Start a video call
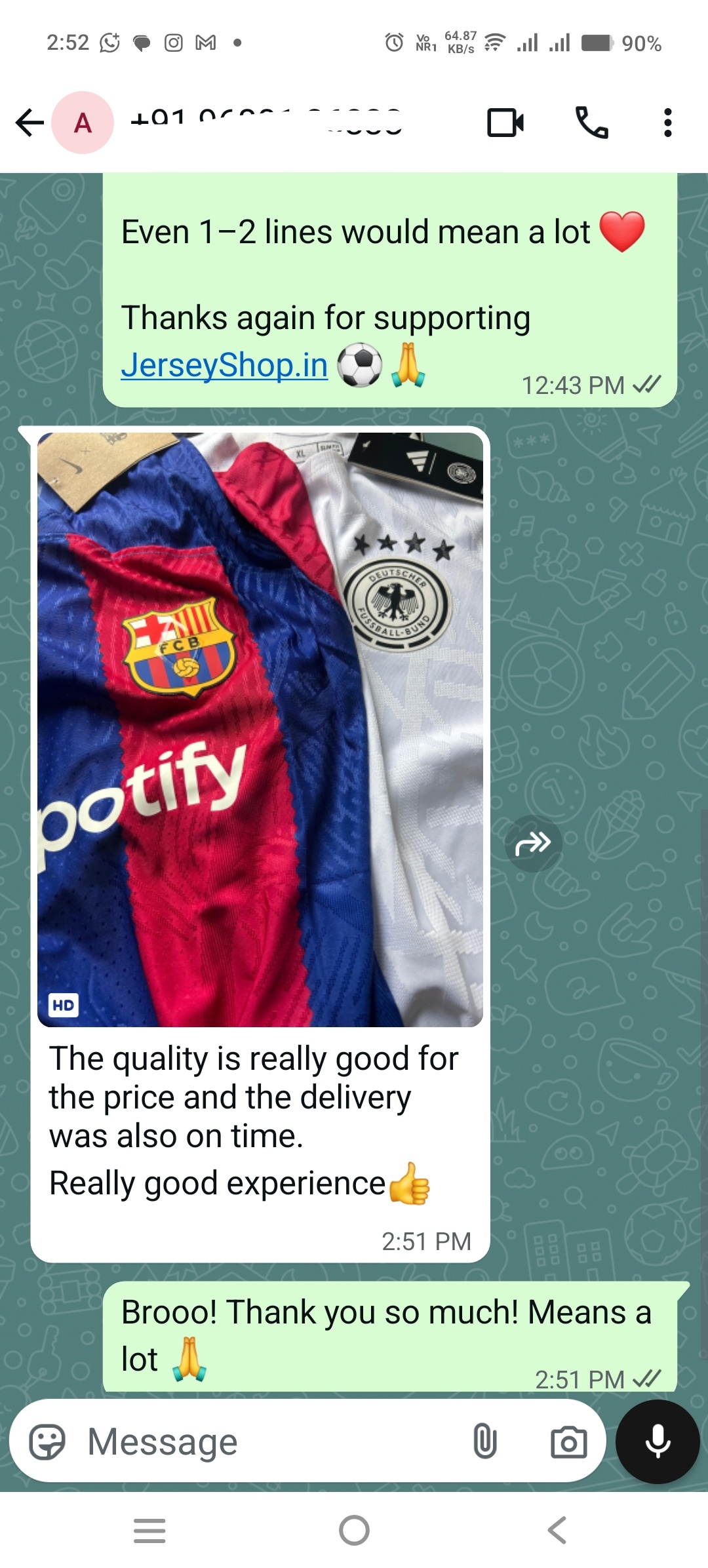The height and width of the screenshot is (1568, 708). click(x=505, y=123)
